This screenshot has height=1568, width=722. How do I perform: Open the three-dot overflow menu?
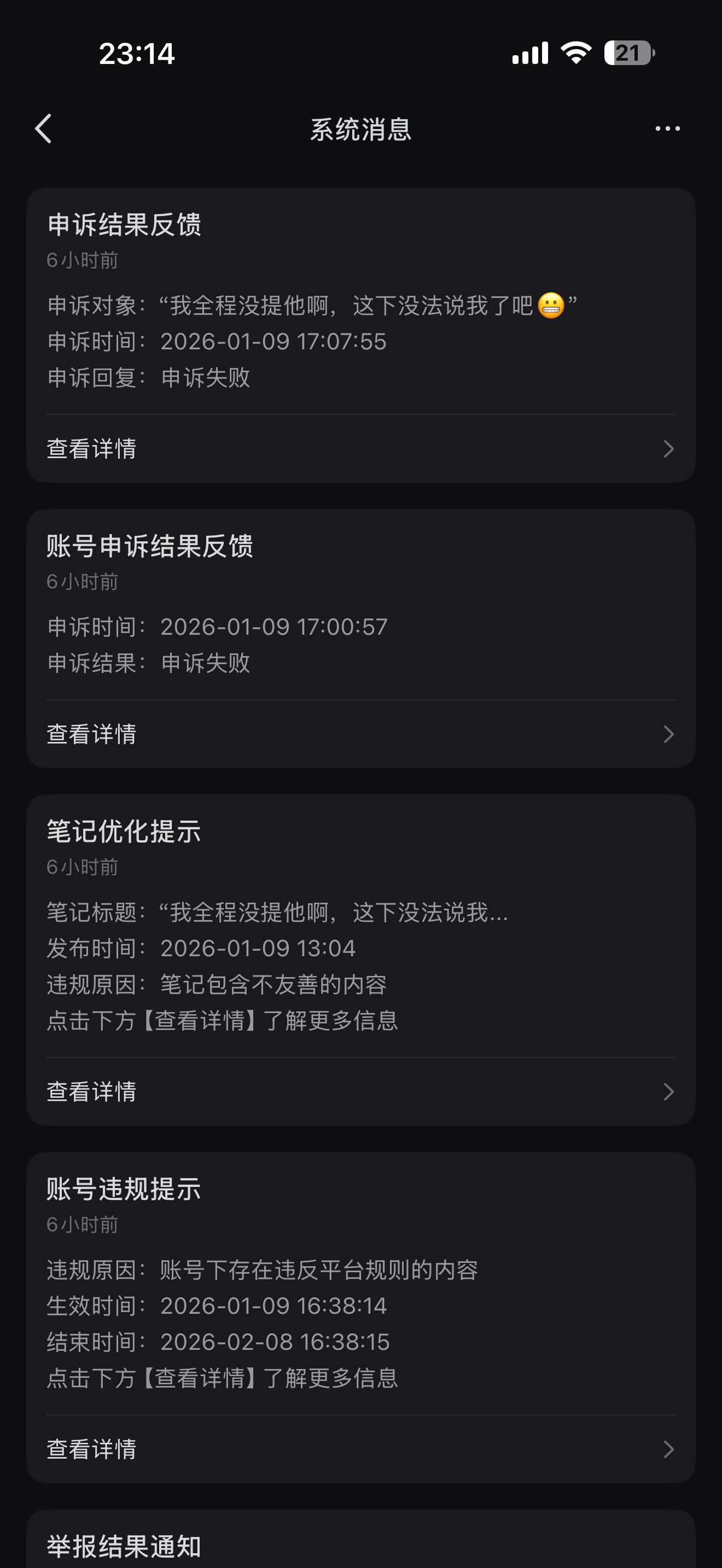point(667,128)
